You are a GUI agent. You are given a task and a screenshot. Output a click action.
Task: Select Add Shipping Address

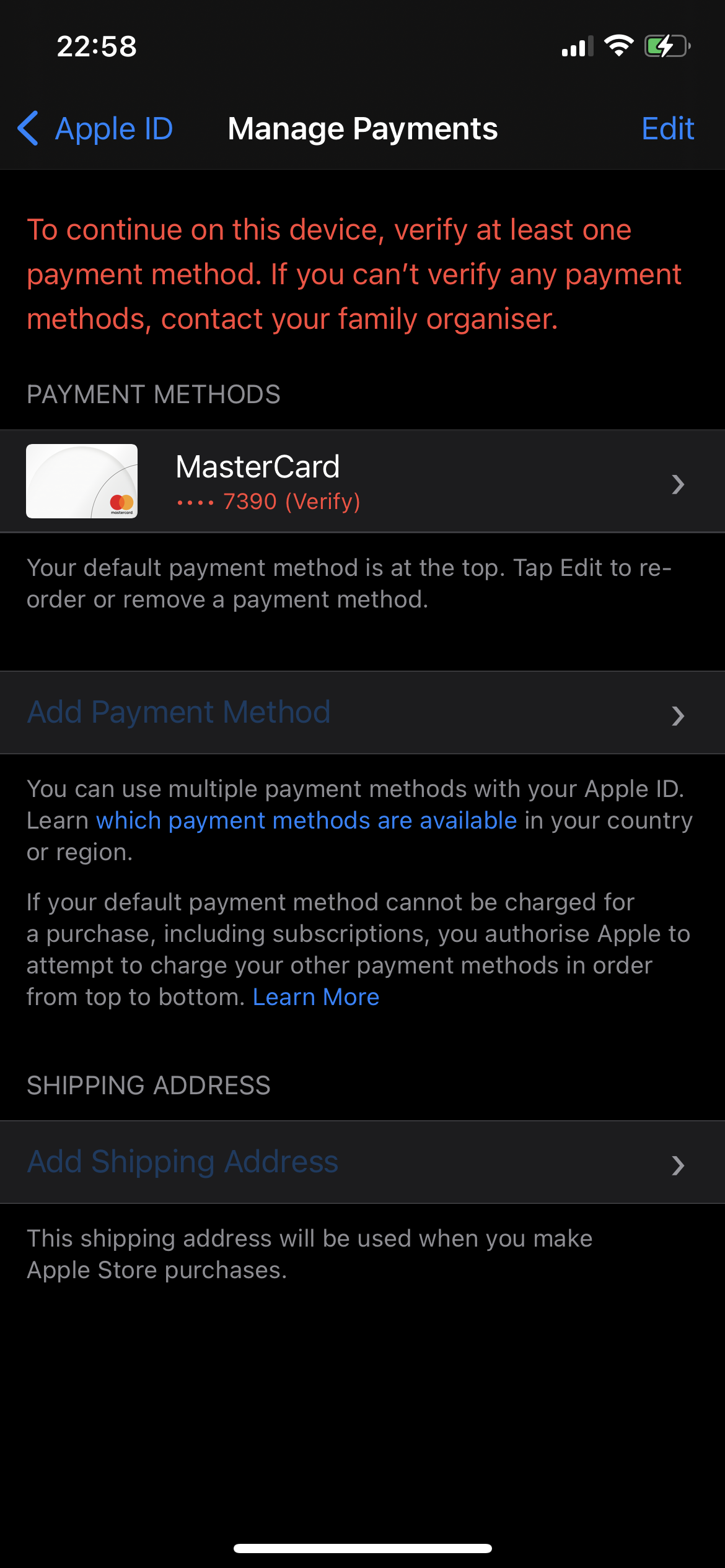click(x=183, y=1162)
